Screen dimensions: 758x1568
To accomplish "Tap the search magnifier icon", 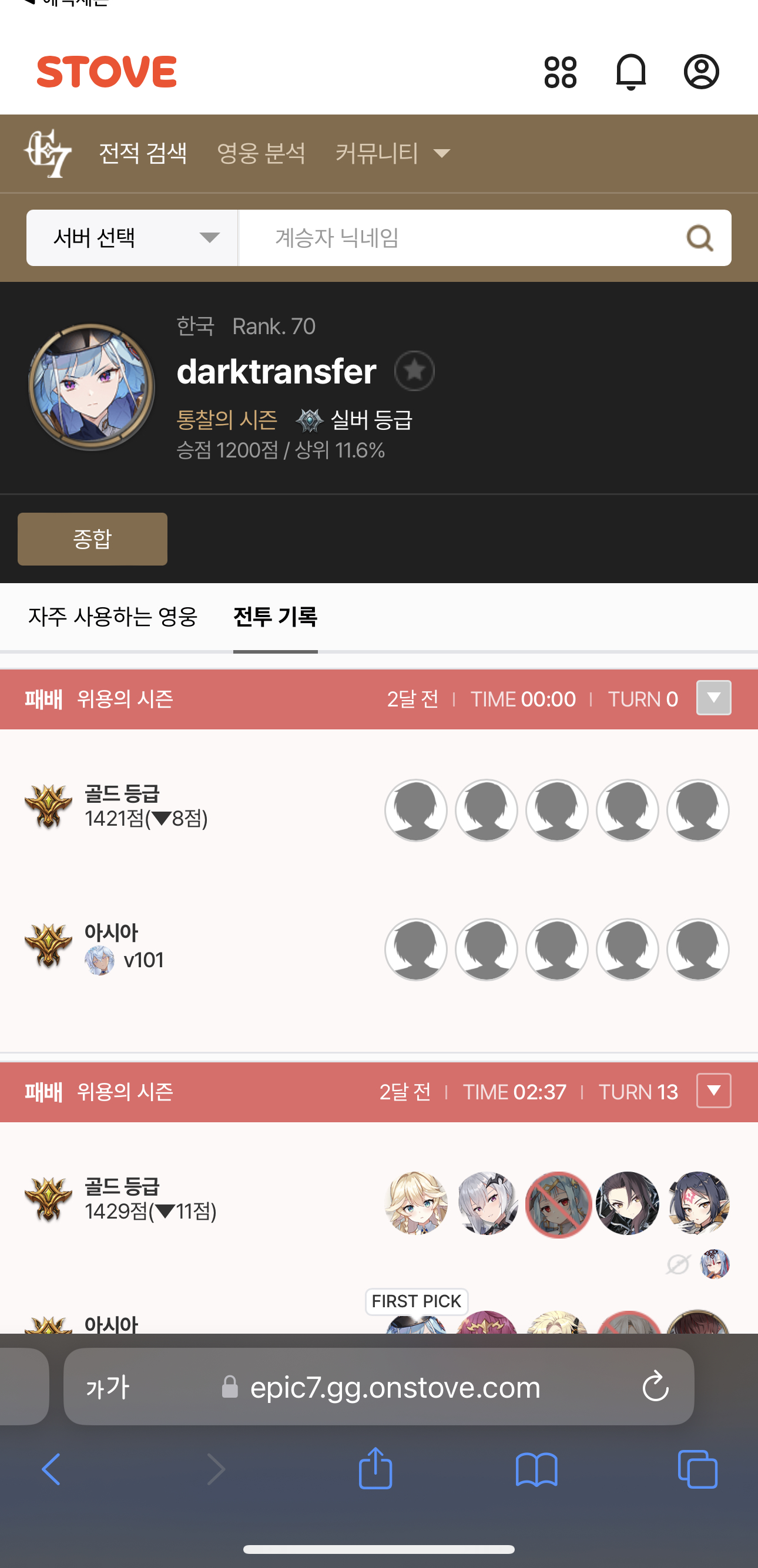I will coord(700,238).
